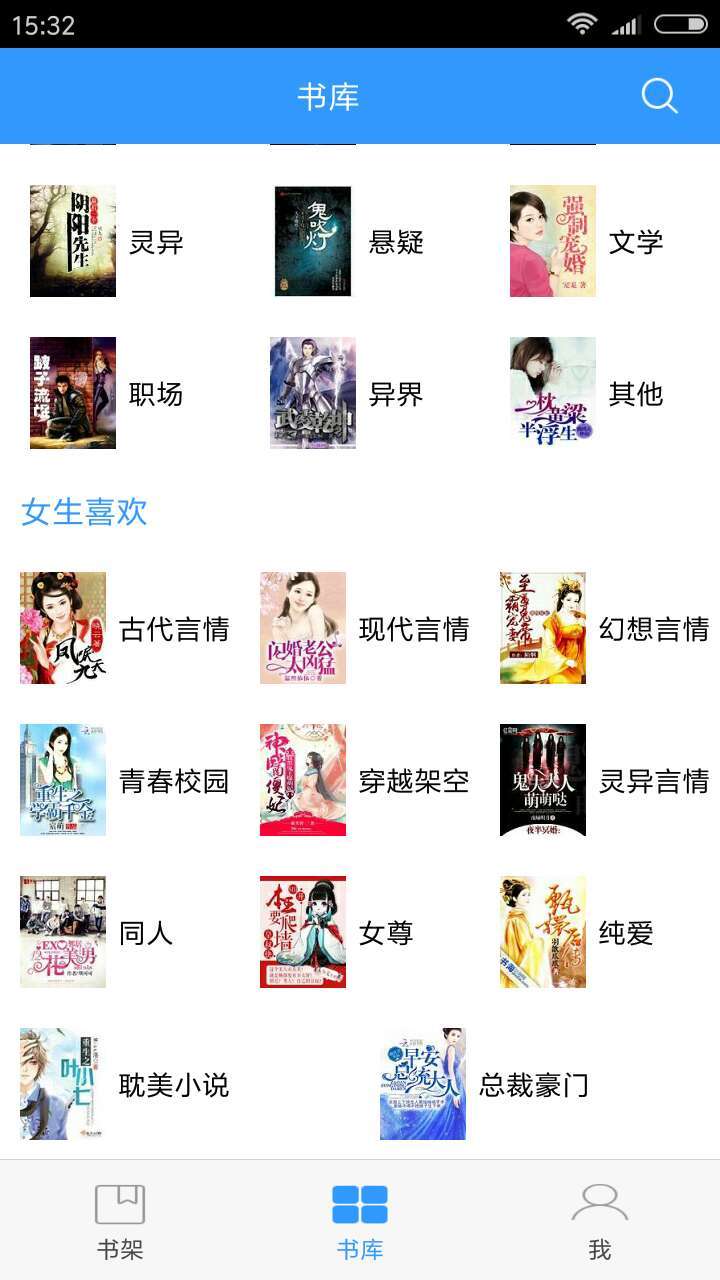Open the 青春校园 category
The width and height of the screenshot is (720, 1280).
125,780
